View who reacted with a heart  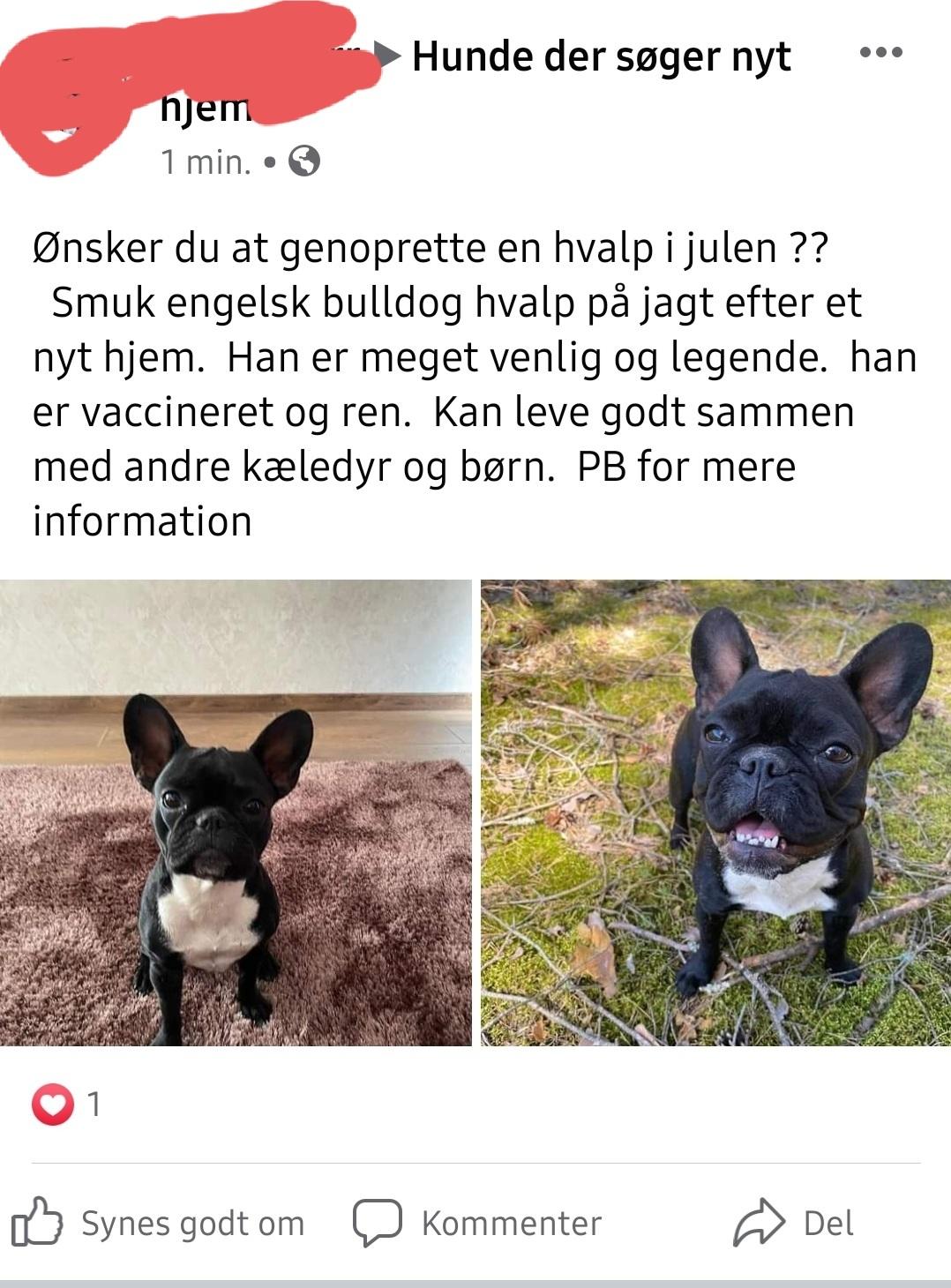67,1105
